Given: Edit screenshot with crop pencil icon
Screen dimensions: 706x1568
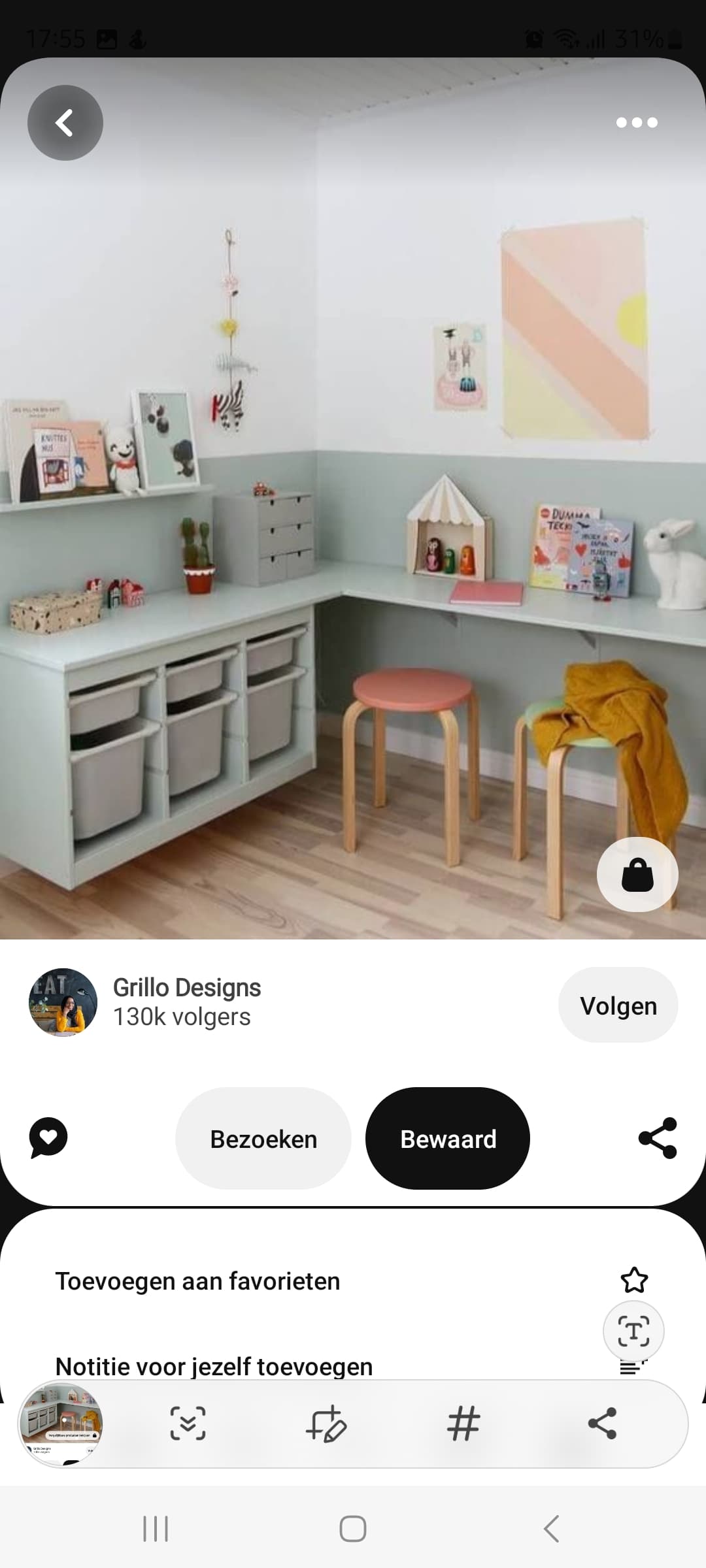Looking at the screenshot, I should pyautogui.click(x=326, y=1424).
